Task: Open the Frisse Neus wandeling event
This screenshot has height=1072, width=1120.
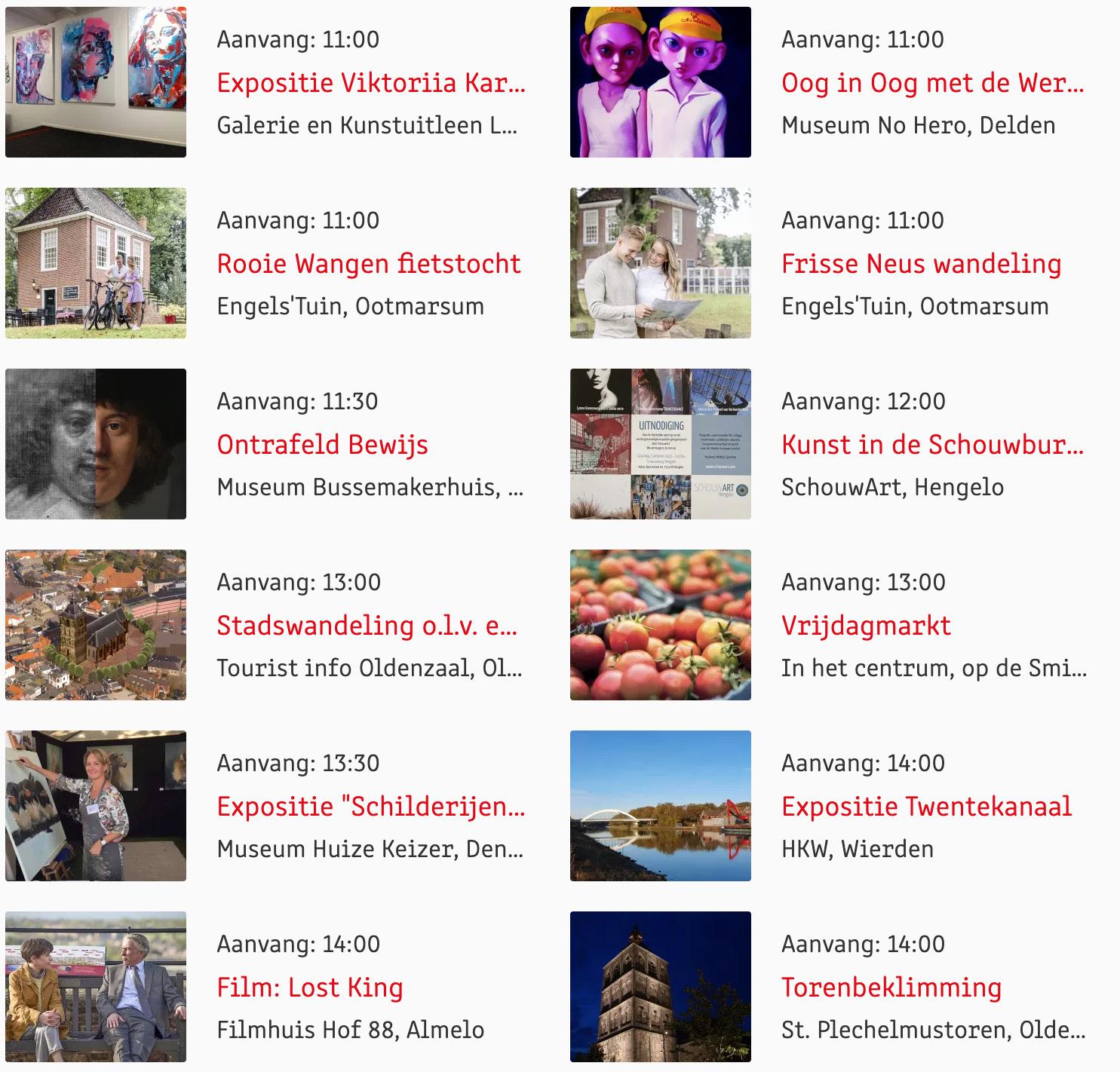Action: point(921,264)
